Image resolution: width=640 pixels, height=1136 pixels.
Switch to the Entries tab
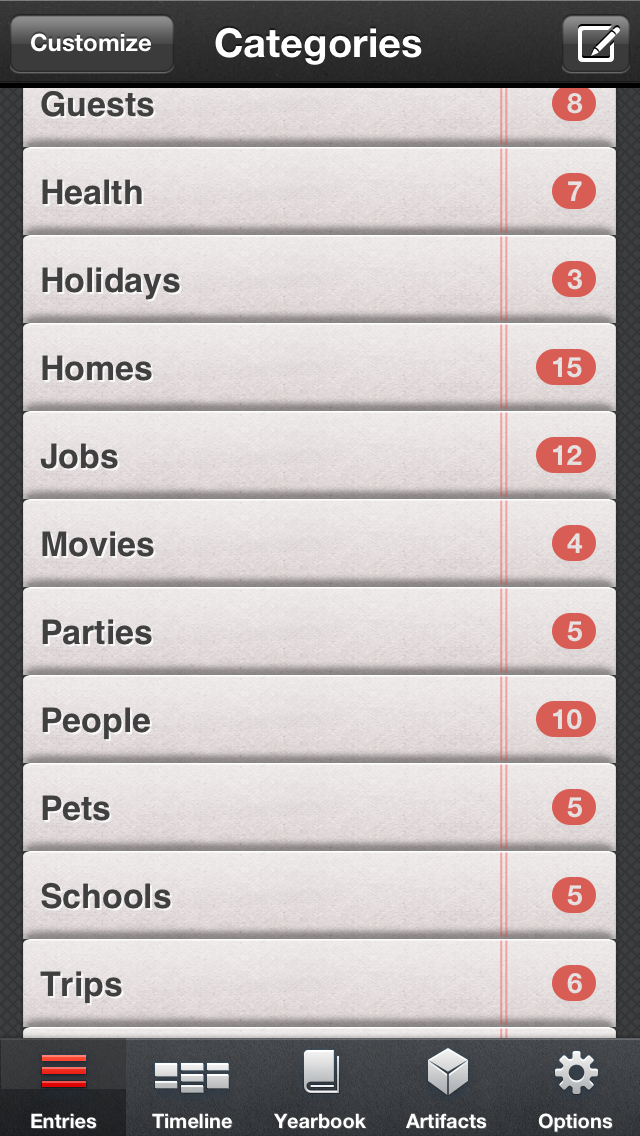point(64,1090)
